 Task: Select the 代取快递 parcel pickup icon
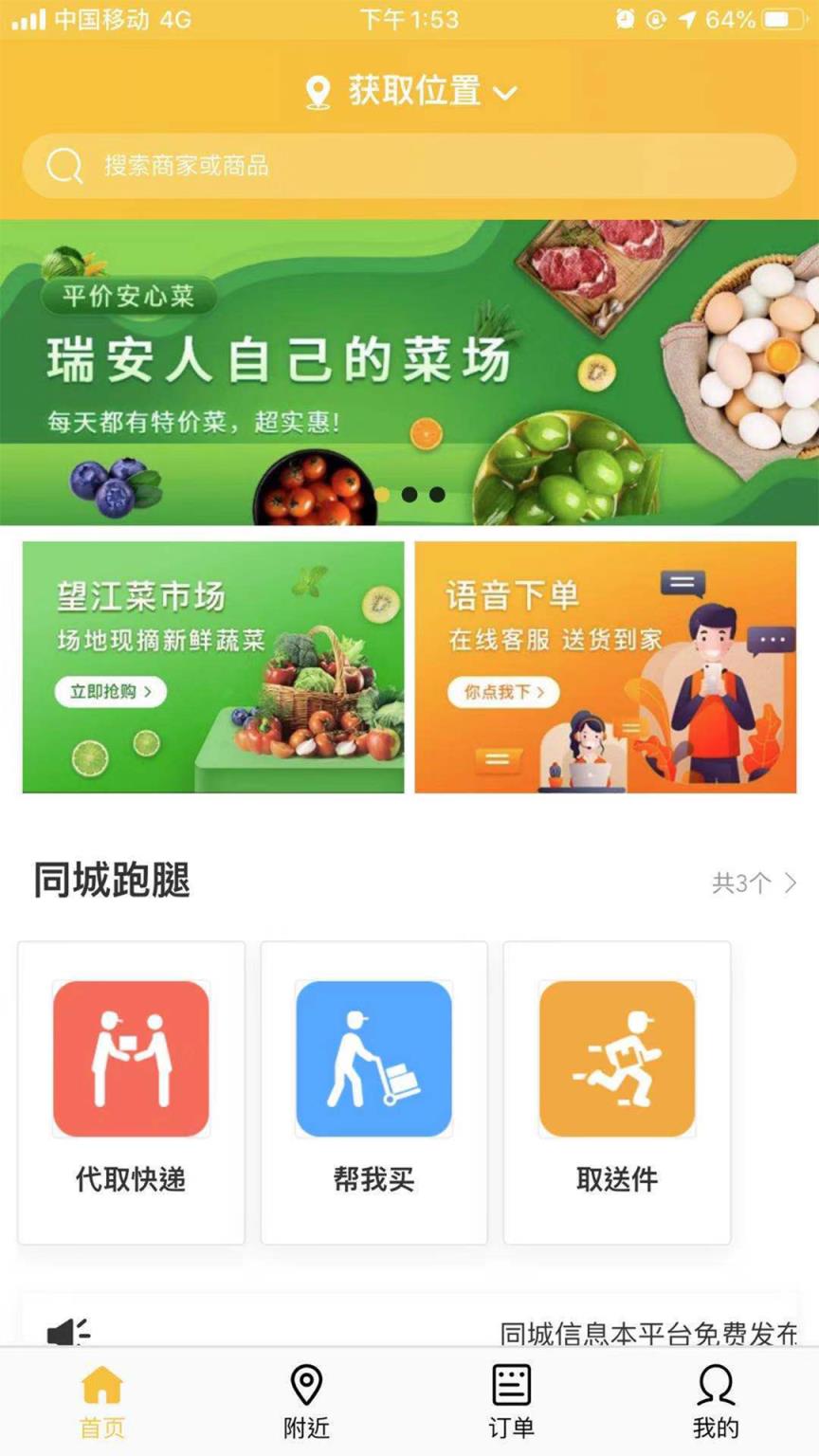(132, 1057)
